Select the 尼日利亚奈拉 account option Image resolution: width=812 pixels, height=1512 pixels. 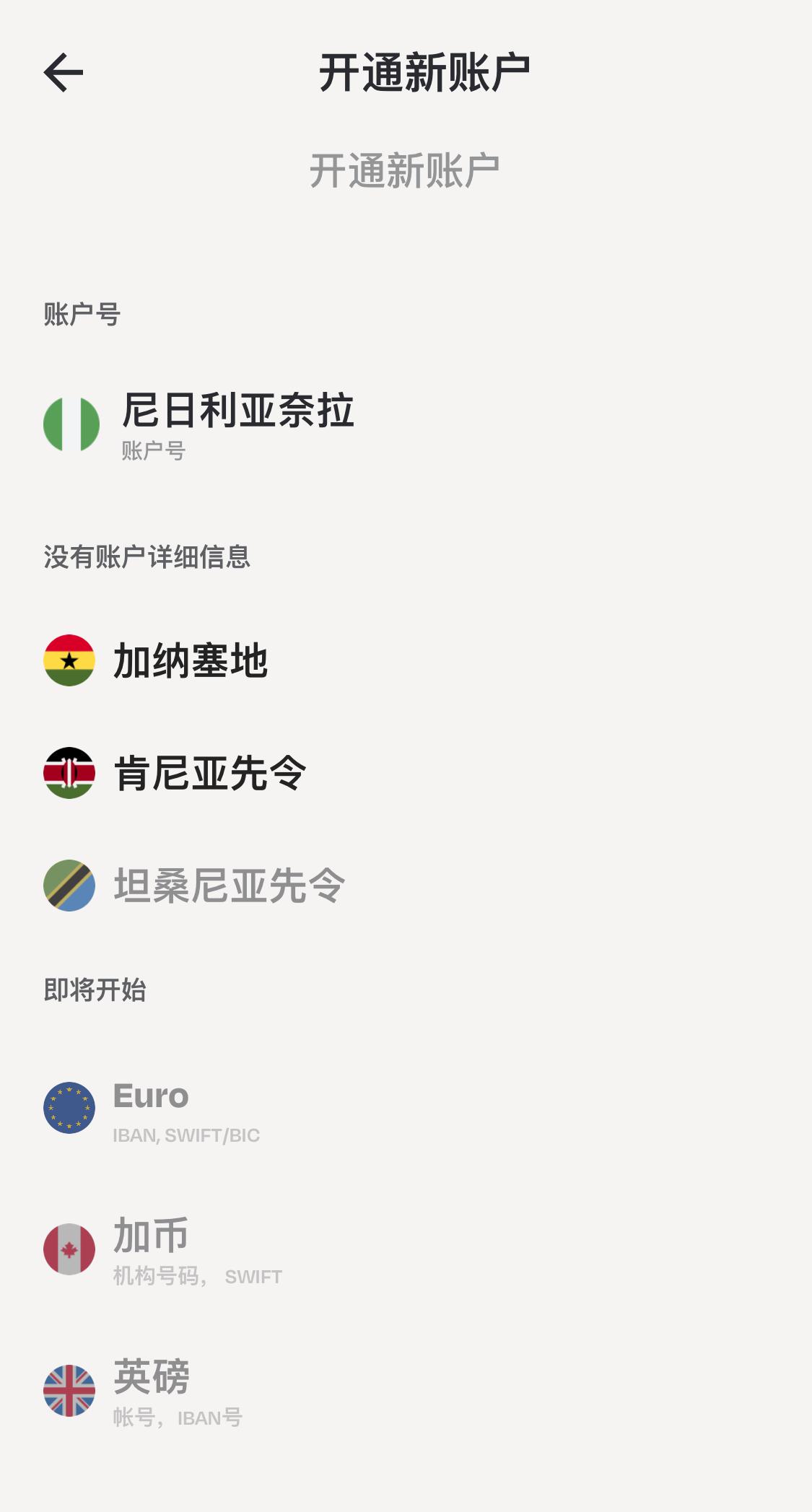point(238,424)
